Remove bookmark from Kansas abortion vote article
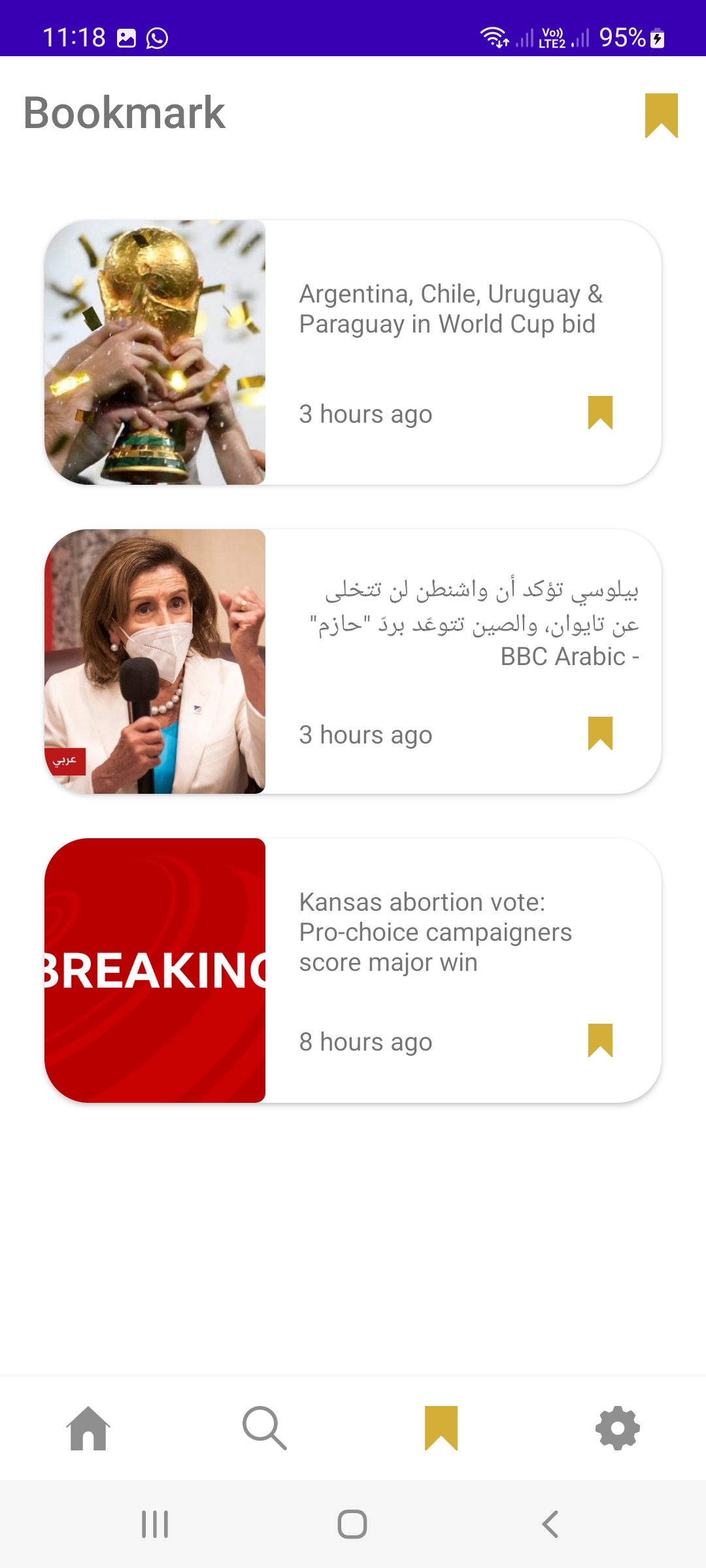Screen dimensions: 706x1568 (600, 1040)
